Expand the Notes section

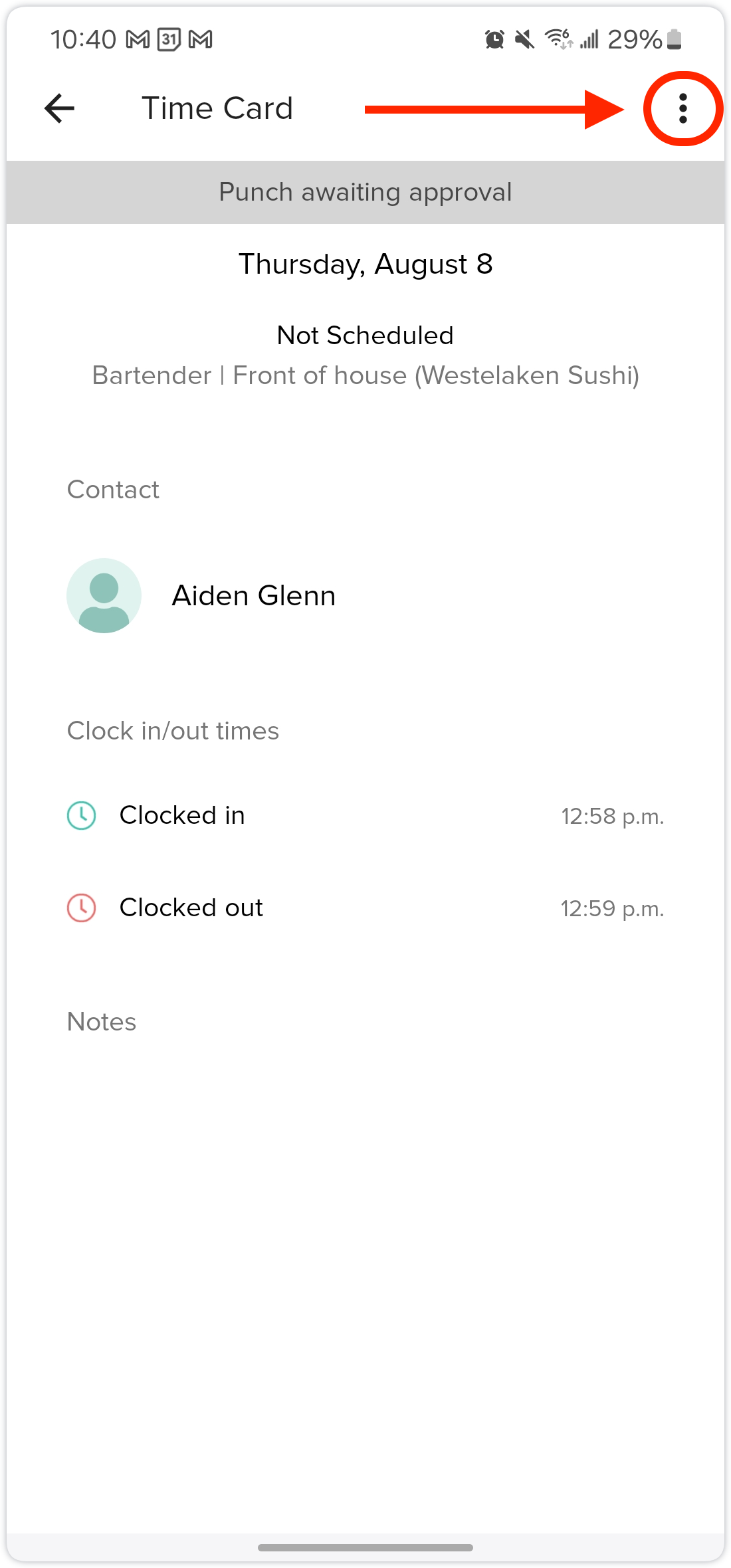click(x=100, y=1022)
